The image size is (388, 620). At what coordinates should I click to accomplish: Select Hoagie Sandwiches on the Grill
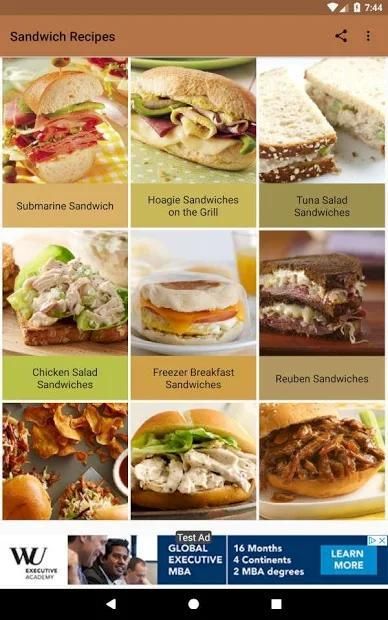(x=193, y=142)
